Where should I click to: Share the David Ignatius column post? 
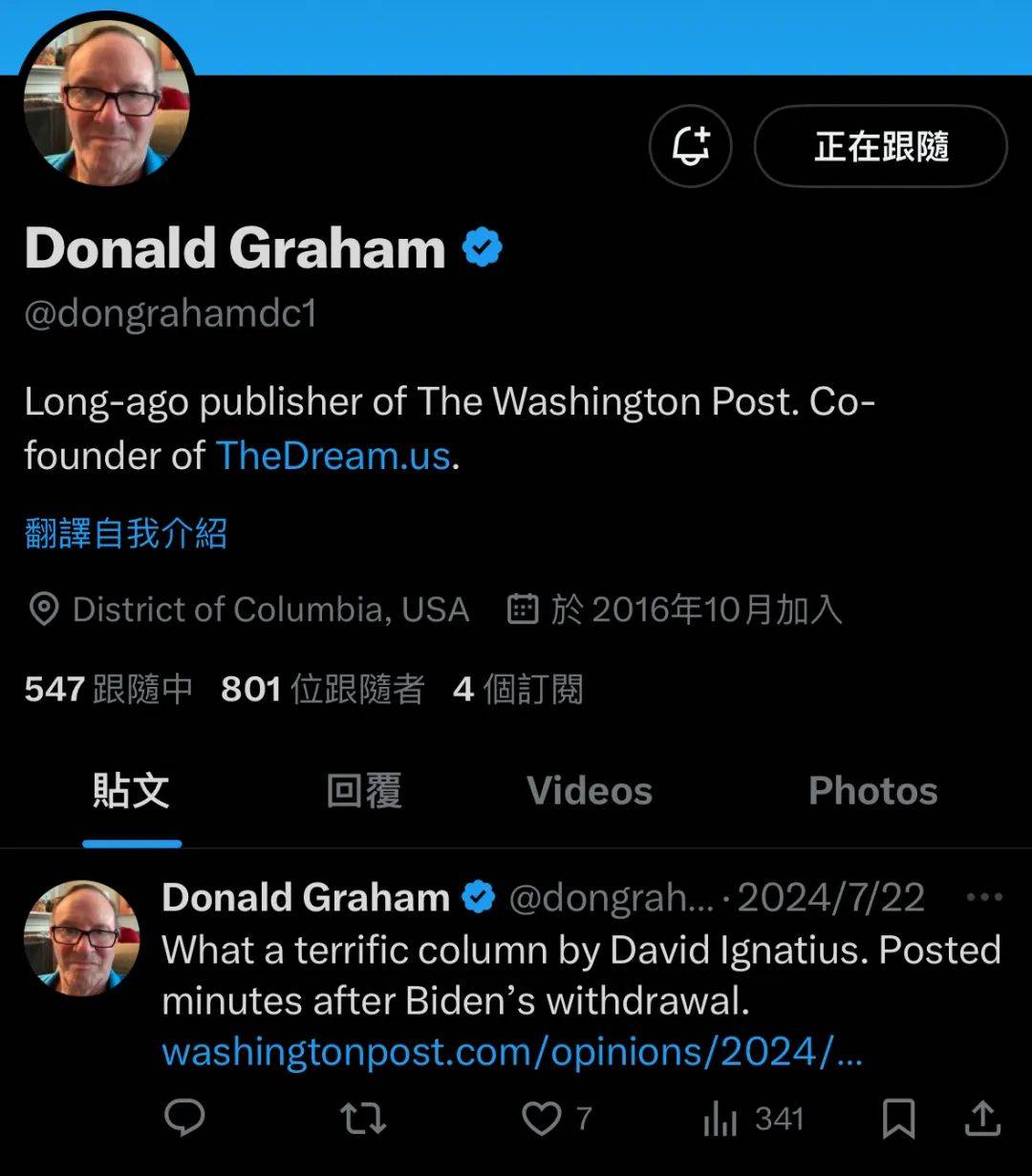[x=983, y=1118]
